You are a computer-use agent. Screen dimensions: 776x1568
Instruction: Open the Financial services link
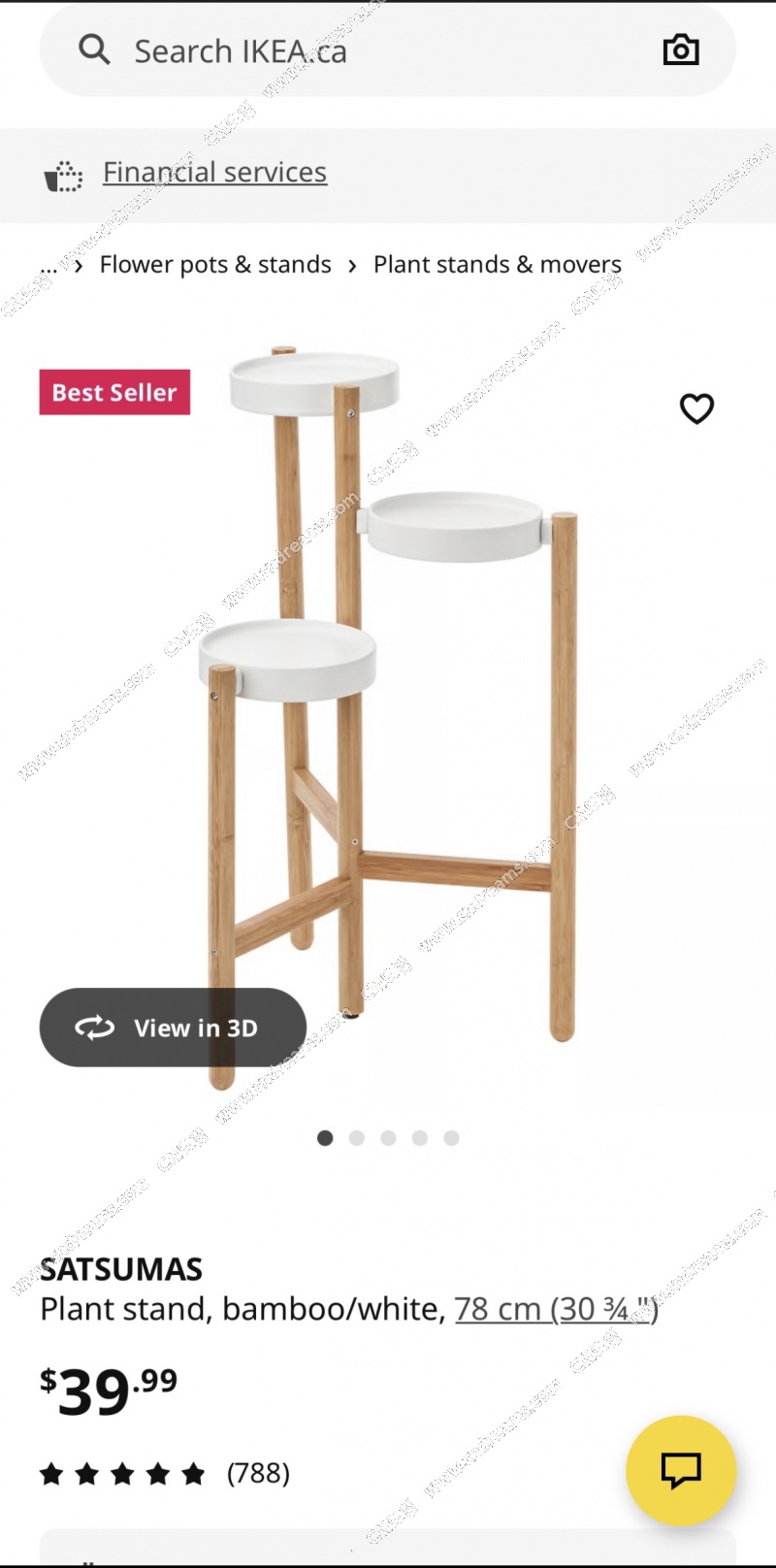click(214, 173)
